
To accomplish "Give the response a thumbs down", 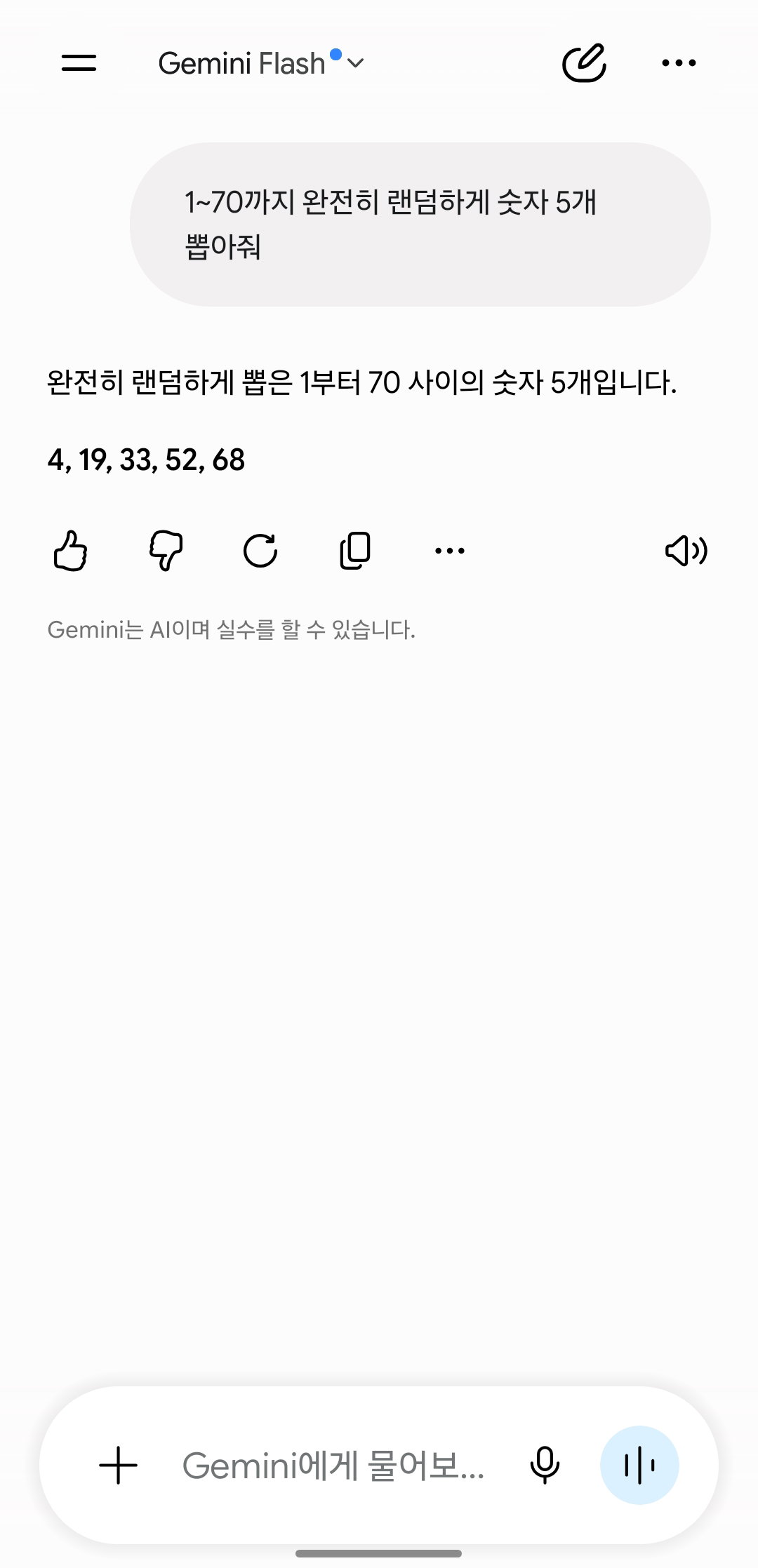I will (x=166, y=551).
